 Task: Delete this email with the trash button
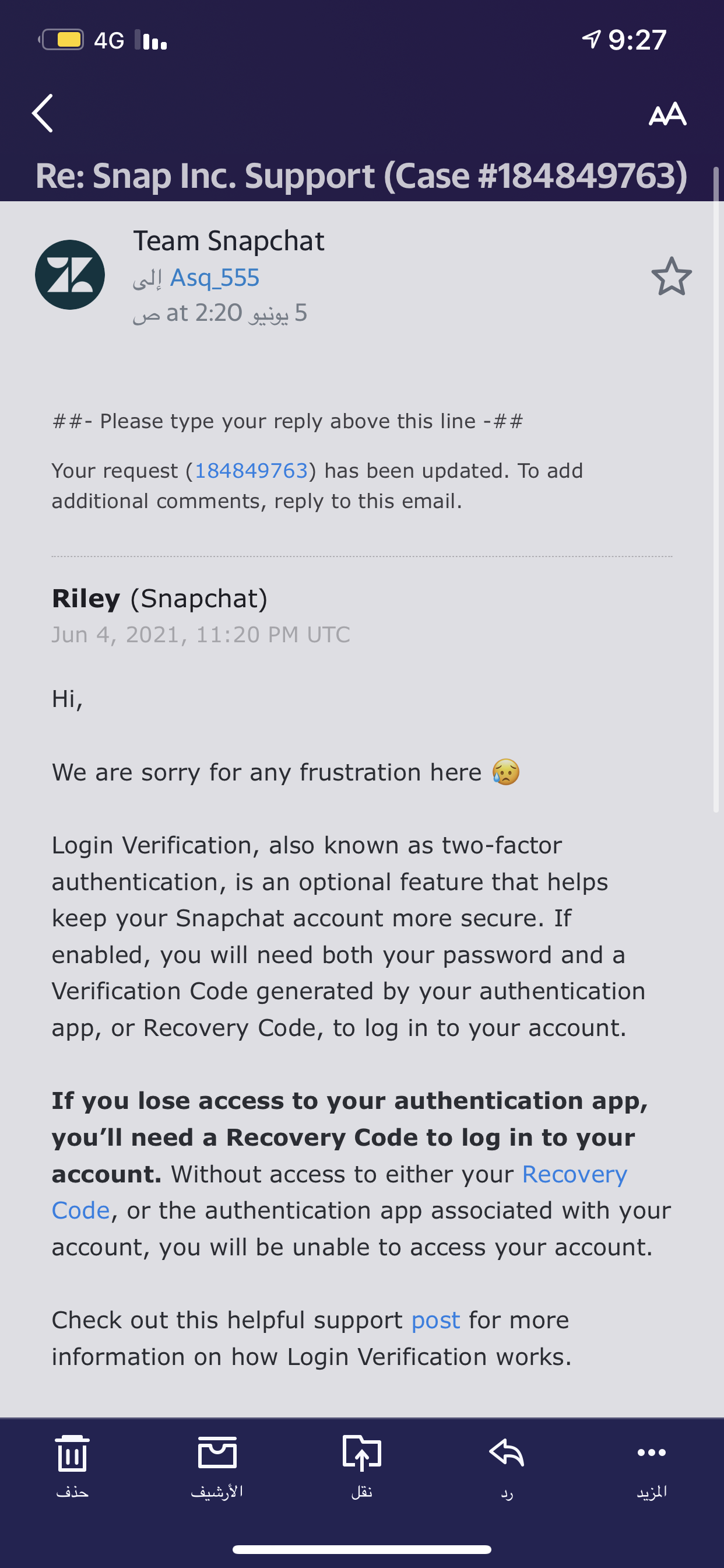pyautogui.click(x=72, y=1466)
